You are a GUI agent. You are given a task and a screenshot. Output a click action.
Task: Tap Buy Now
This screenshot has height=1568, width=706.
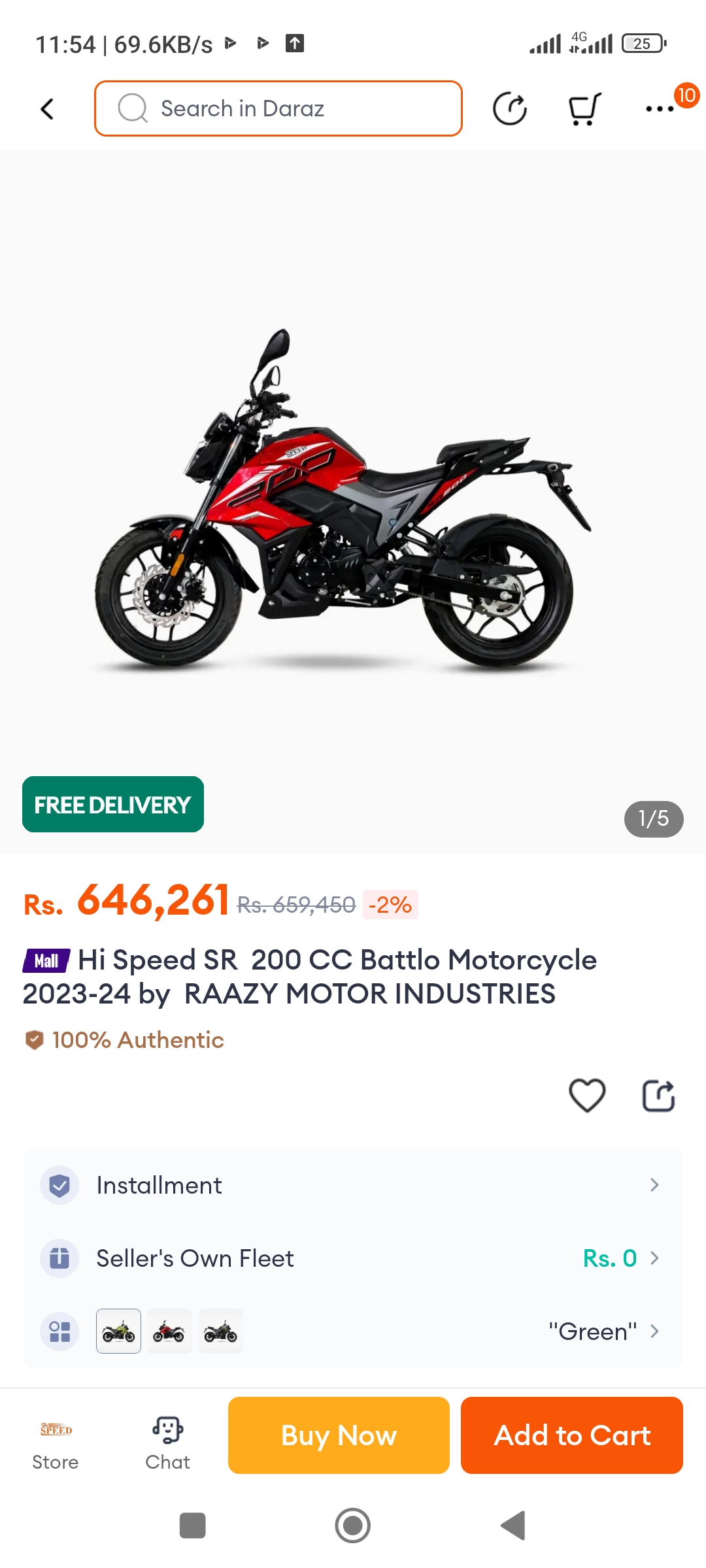coord(339,1435)
